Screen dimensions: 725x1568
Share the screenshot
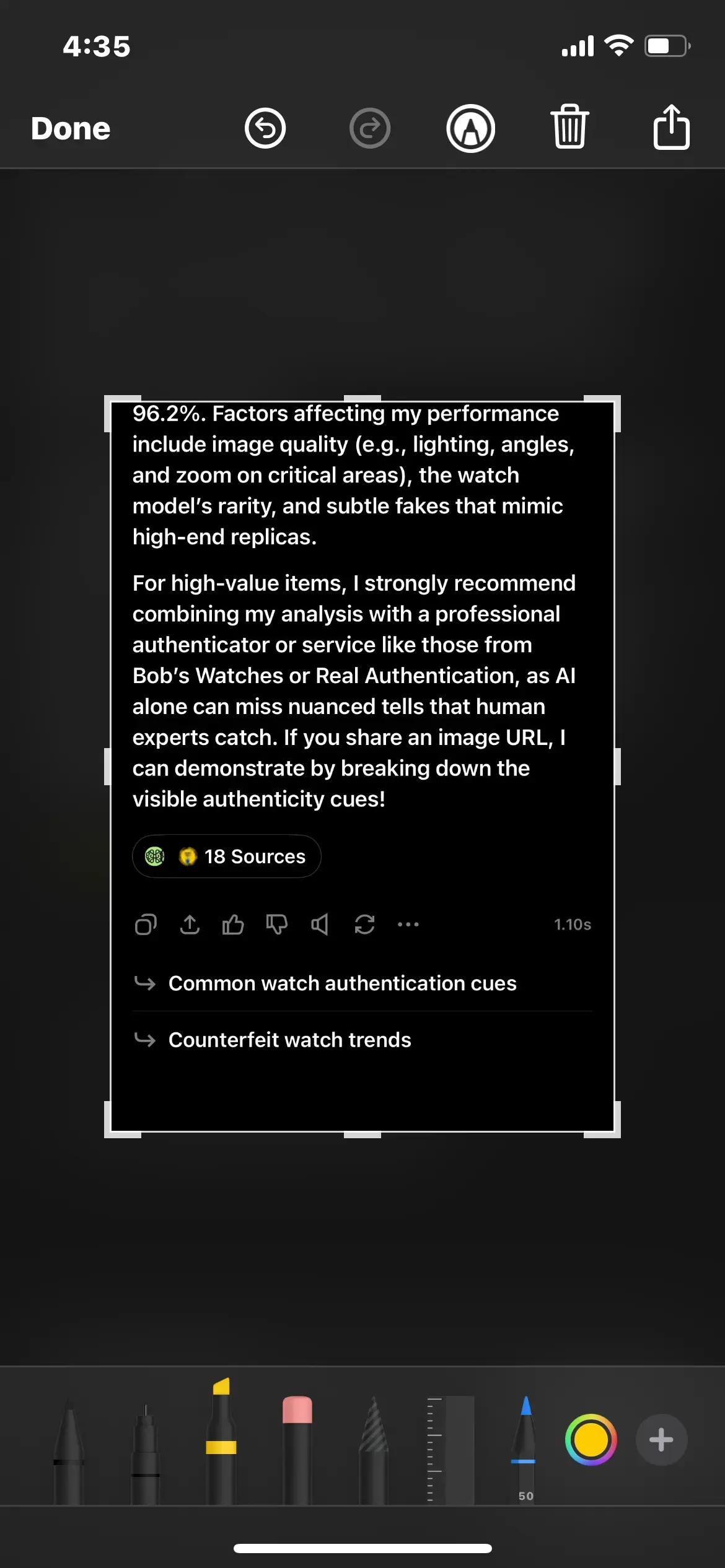point(671,128)
